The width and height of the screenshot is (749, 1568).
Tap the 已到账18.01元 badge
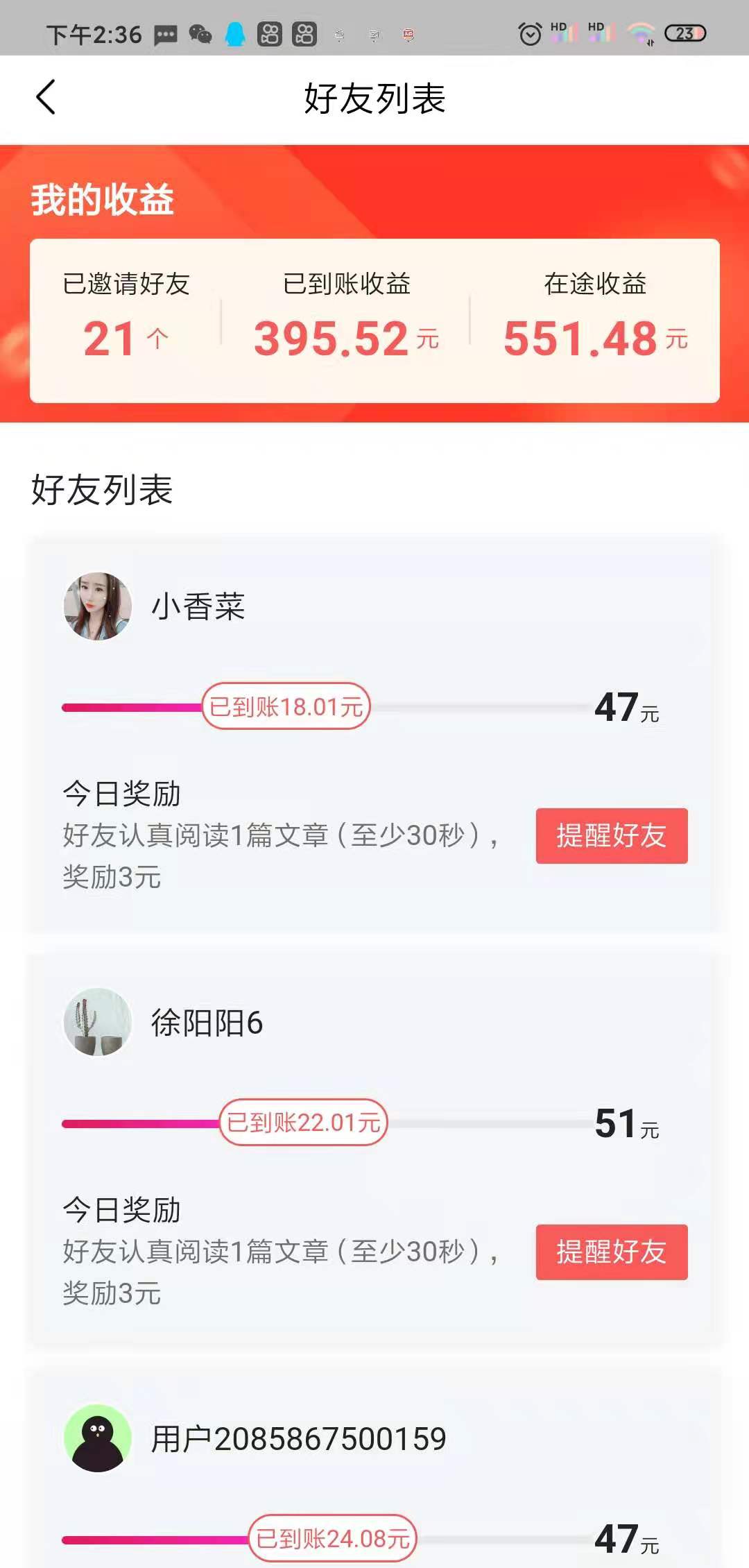point(287,708)
